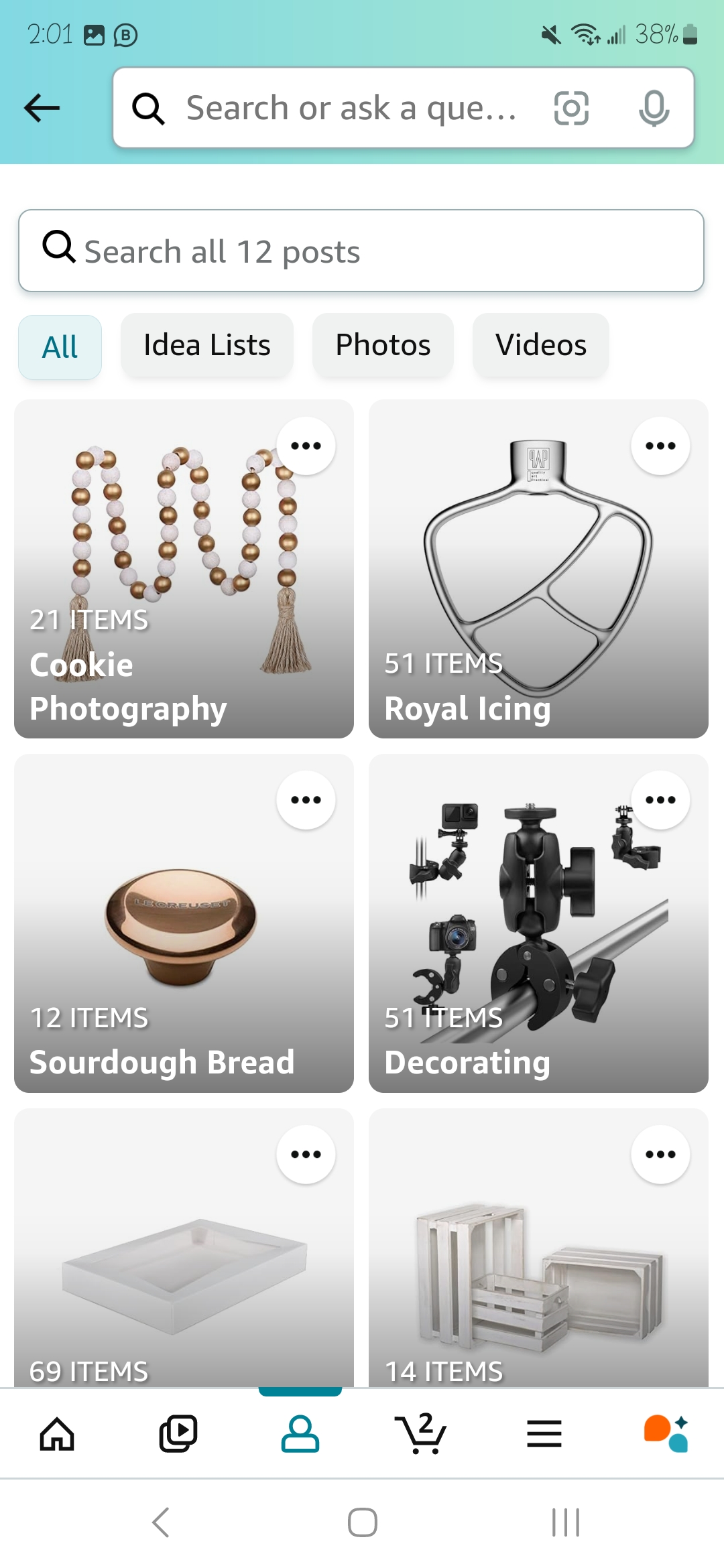This screenshot has width=724, height=1568.
Task: Select the Idea Lists filter chip
Action: tap(206, 345)
